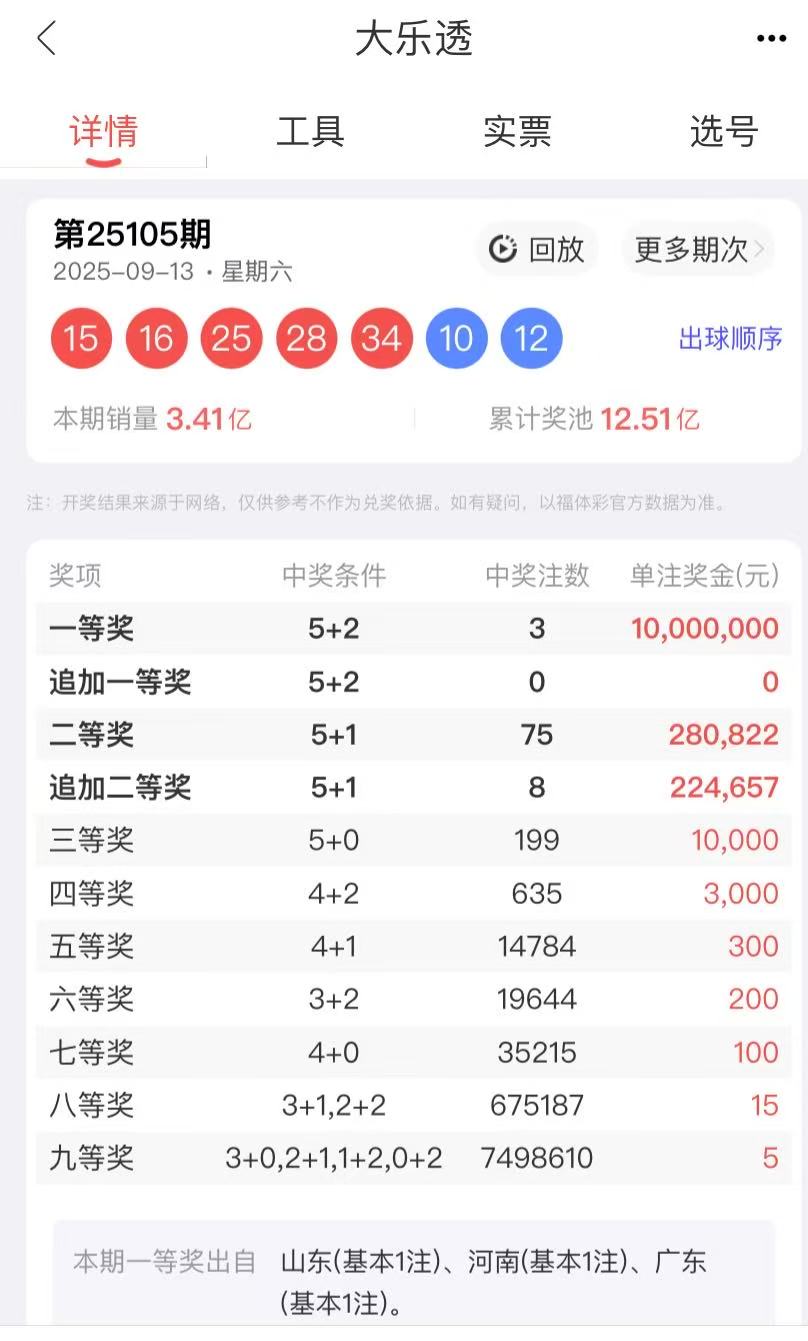
Task: Tap 回放 to replay the draw
Action: [537, 249]
